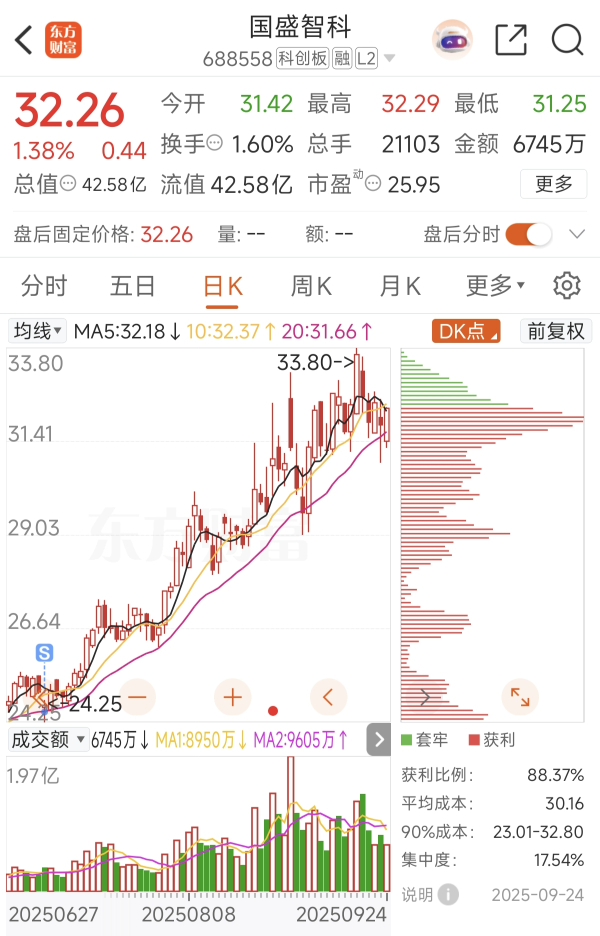Share this stock page

tap(510, 40)
